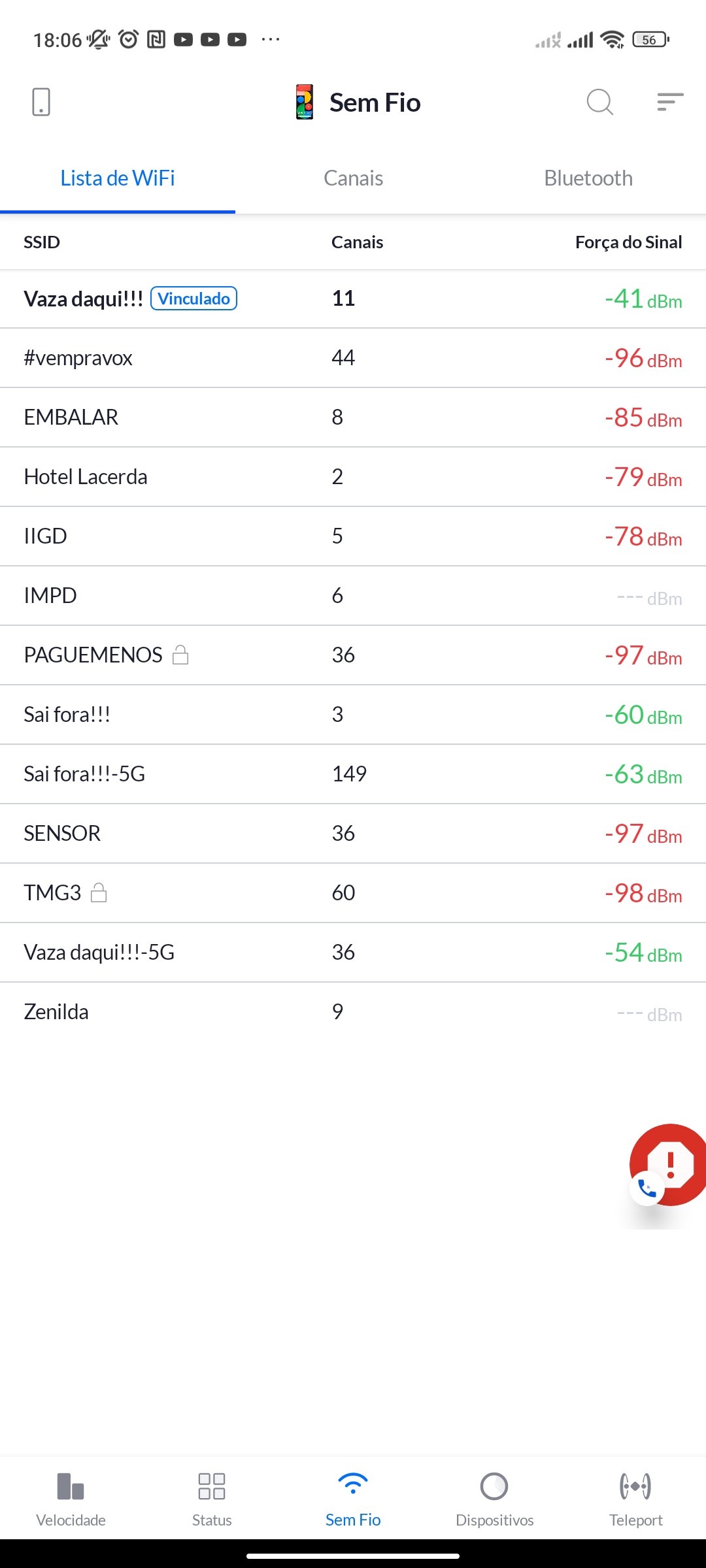
Task: Switch to the Bluetooth tab
Action: (x=588, y=178)
